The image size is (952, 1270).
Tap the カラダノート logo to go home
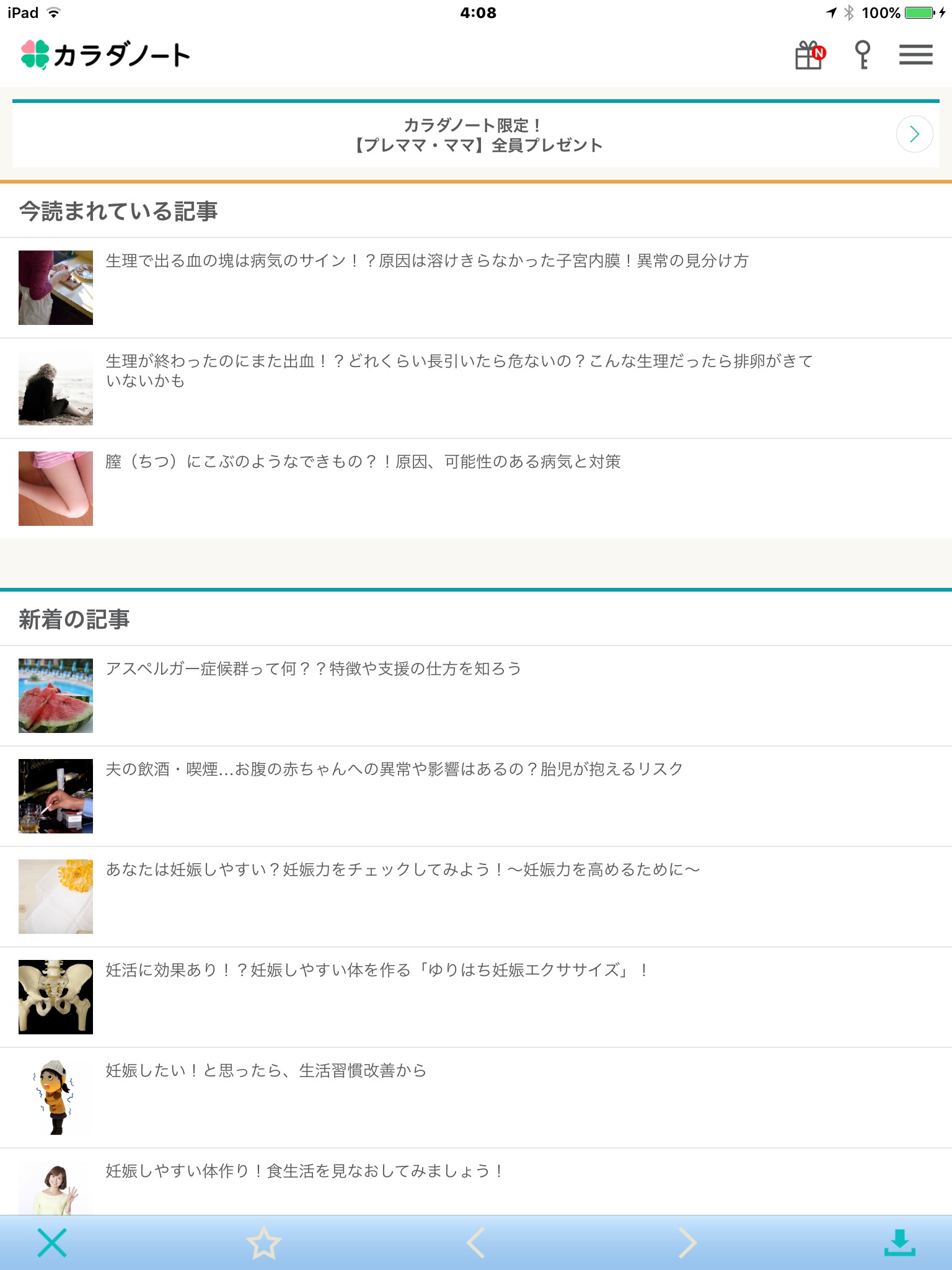coord(105,55)
